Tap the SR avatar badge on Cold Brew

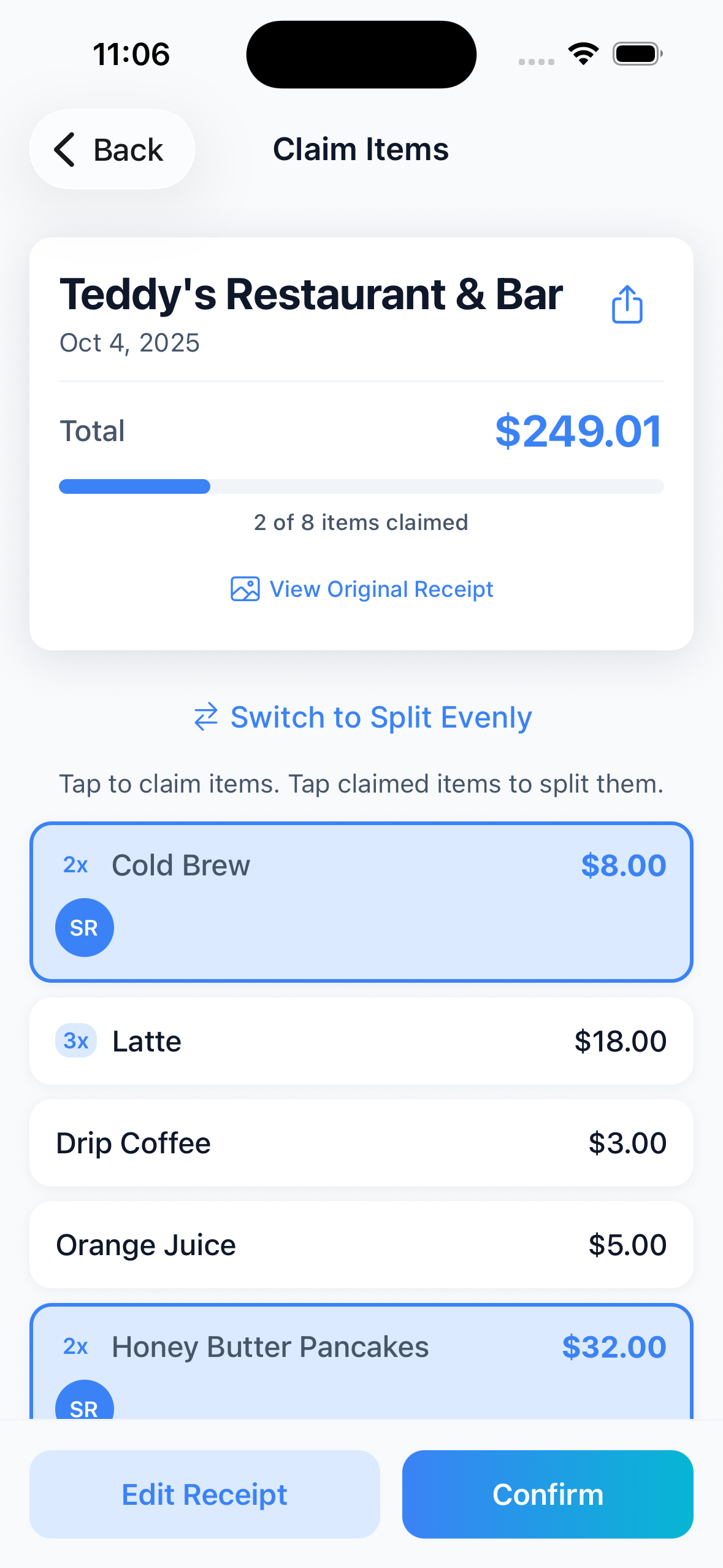pos(84,927)
